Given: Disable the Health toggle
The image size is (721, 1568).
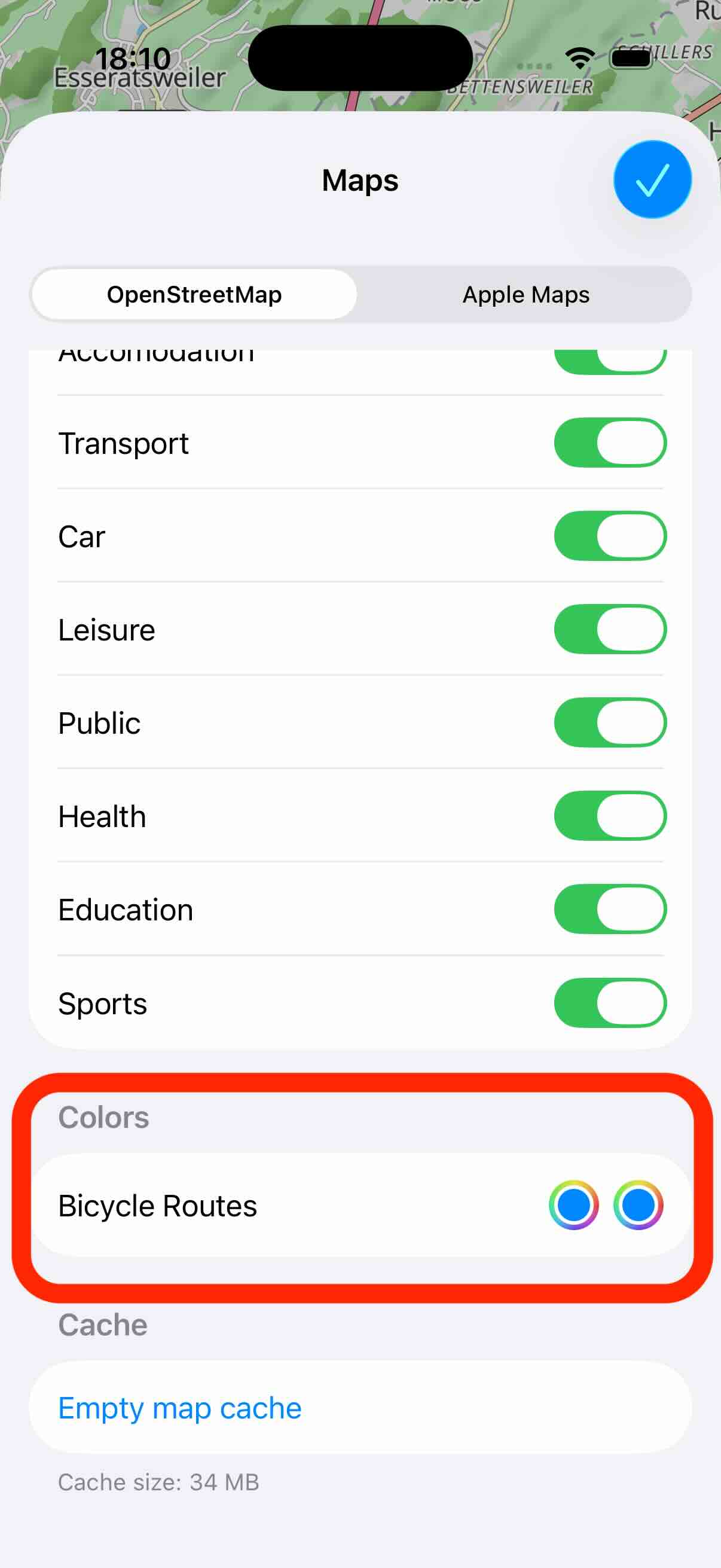Looking at the screenshot, I should (610, 816).
